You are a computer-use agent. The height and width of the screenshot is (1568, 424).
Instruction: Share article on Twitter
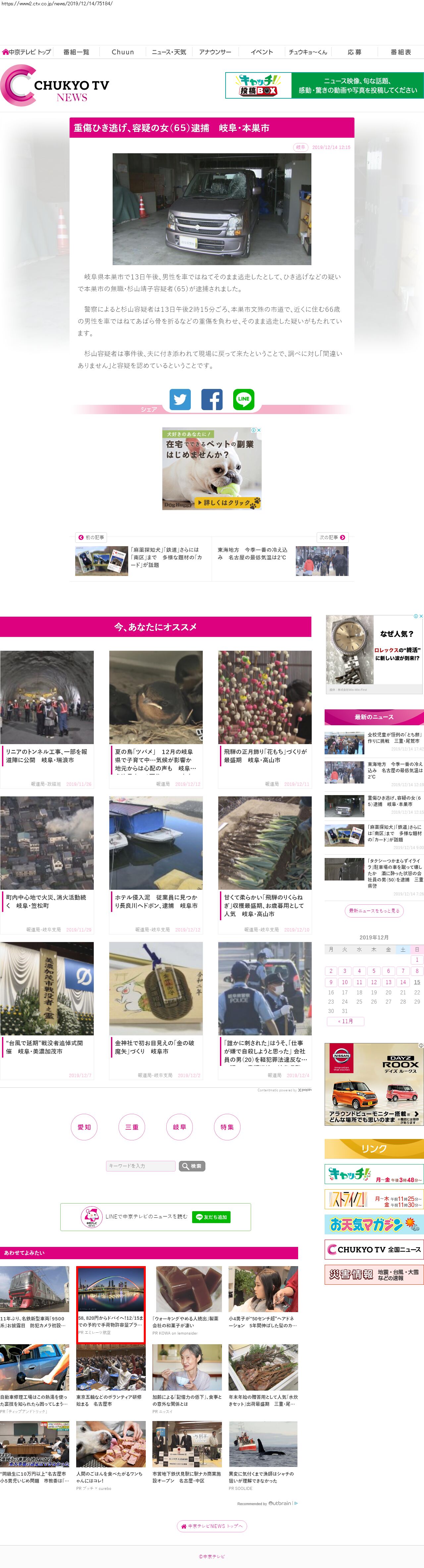tap(180, 399)
